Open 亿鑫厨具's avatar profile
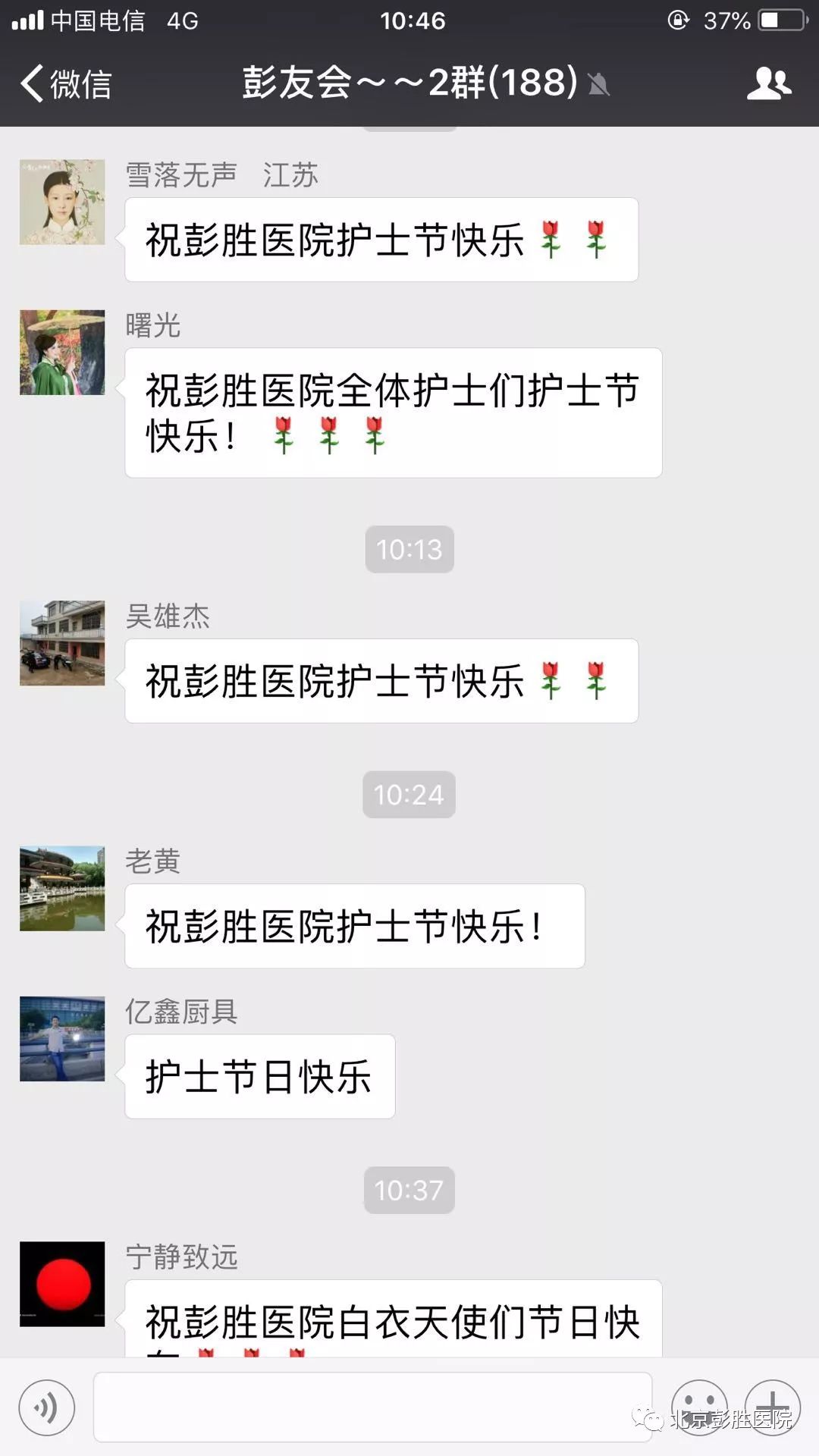819x1456 pixels. 62,1039
